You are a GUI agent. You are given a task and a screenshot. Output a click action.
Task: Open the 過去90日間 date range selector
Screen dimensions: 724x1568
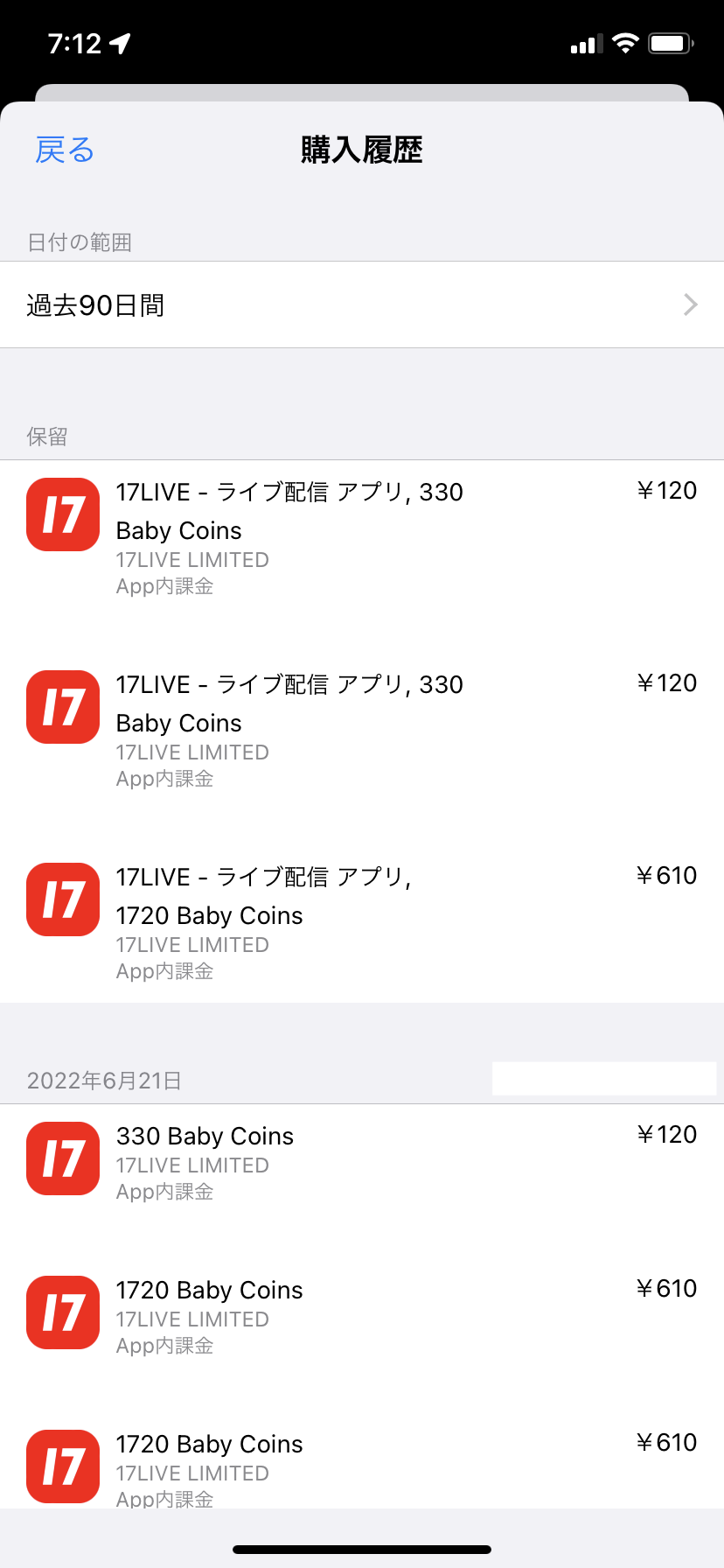(x=362, y=304)
